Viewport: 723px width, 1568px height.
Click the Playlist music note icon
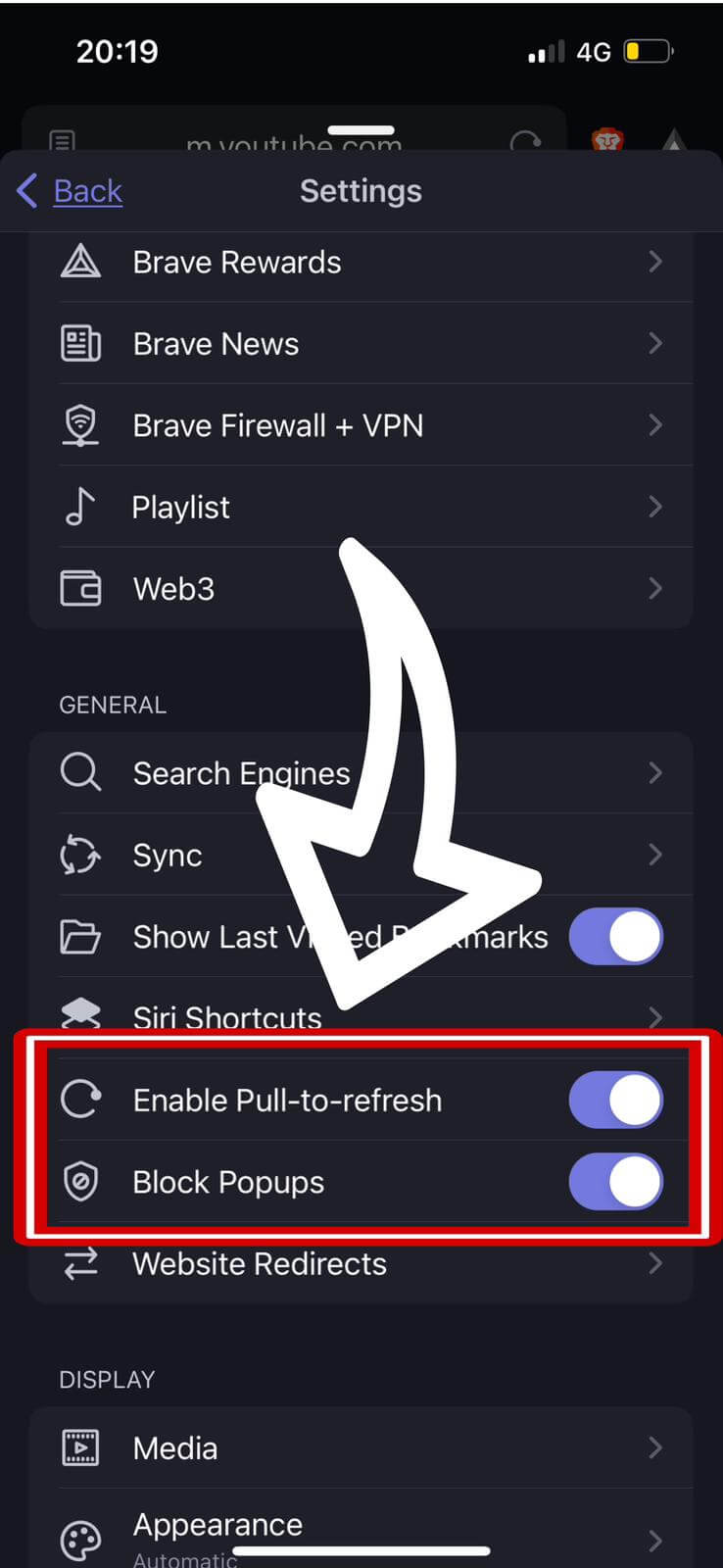coord(80,506)
